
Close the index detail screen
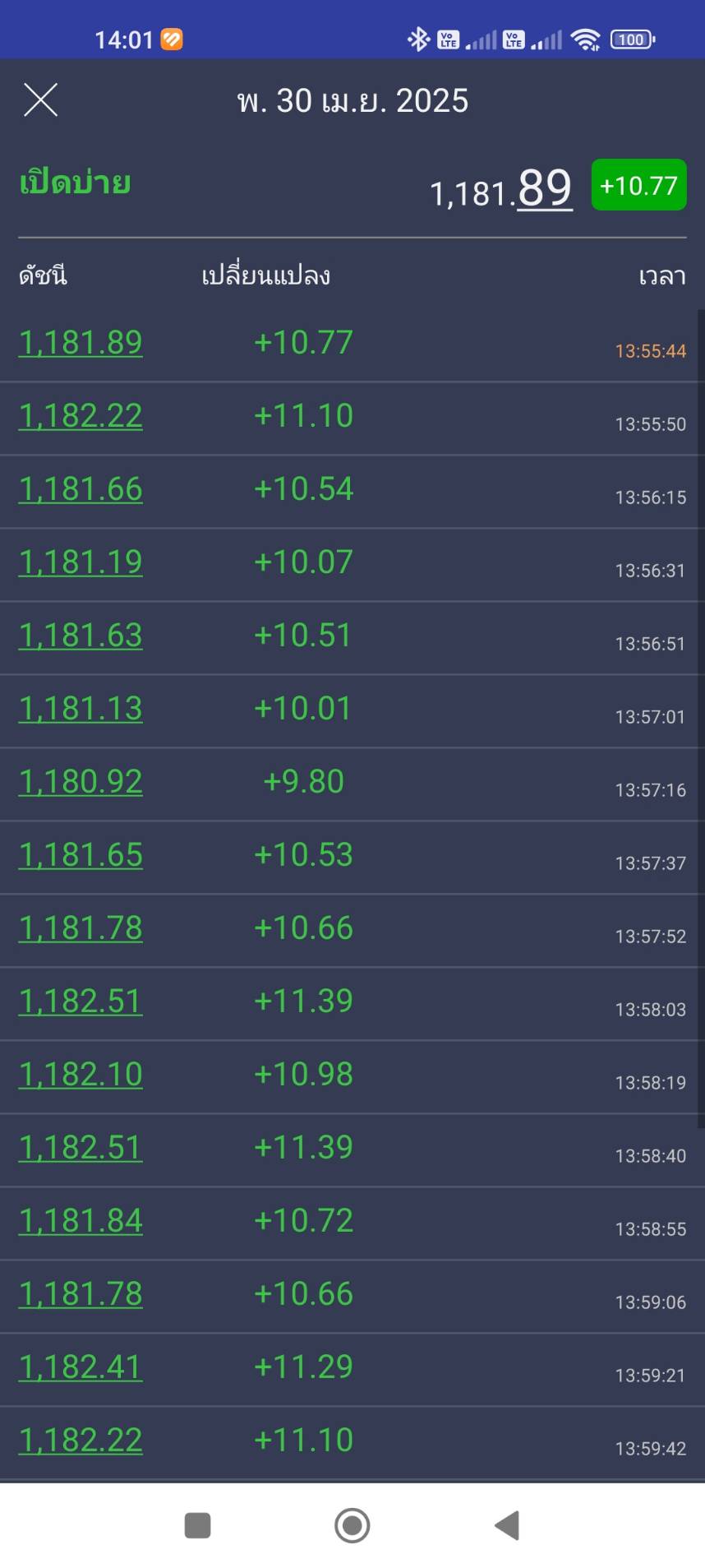pyautogui.click(x=40, y=100)
